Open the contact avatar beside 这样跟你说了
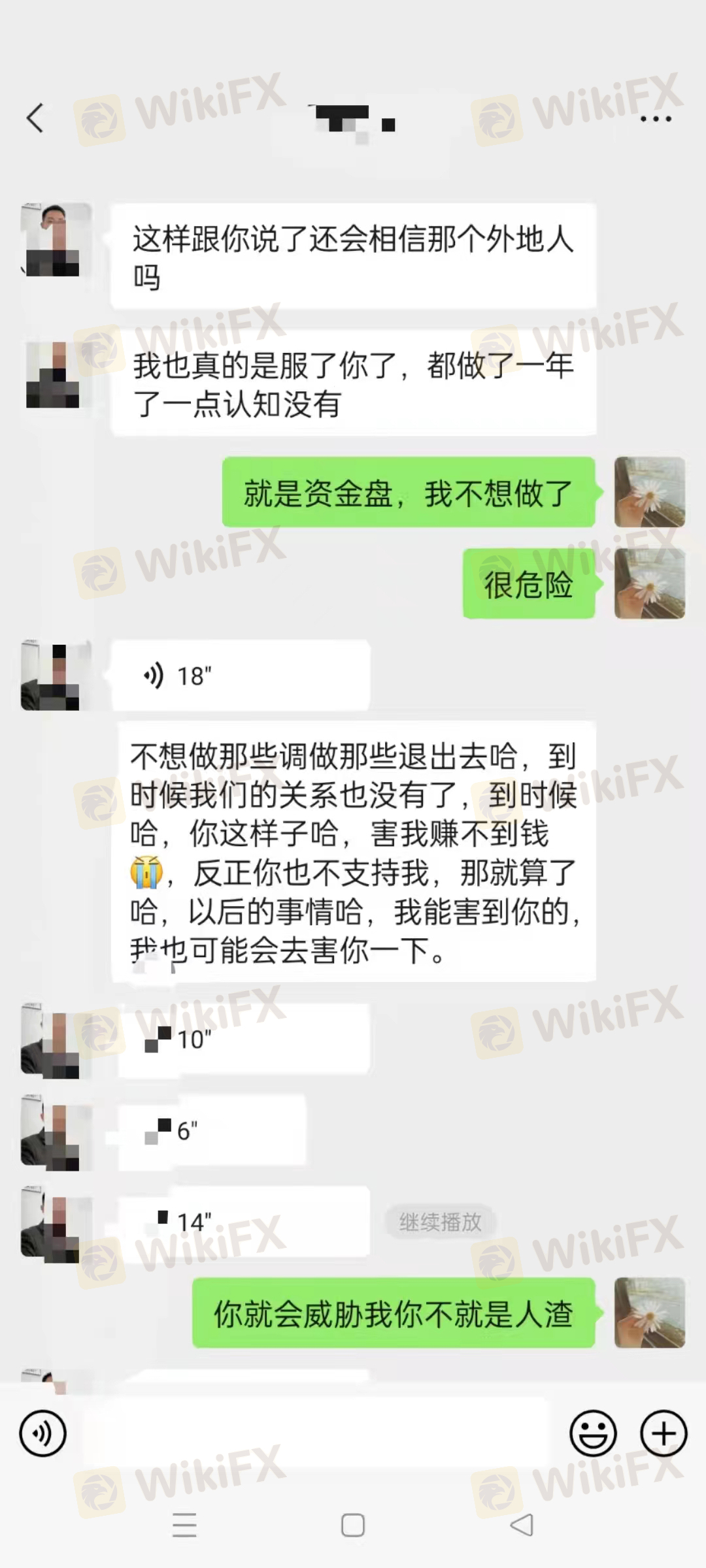706x1568 pixels. tap(55, 240)
